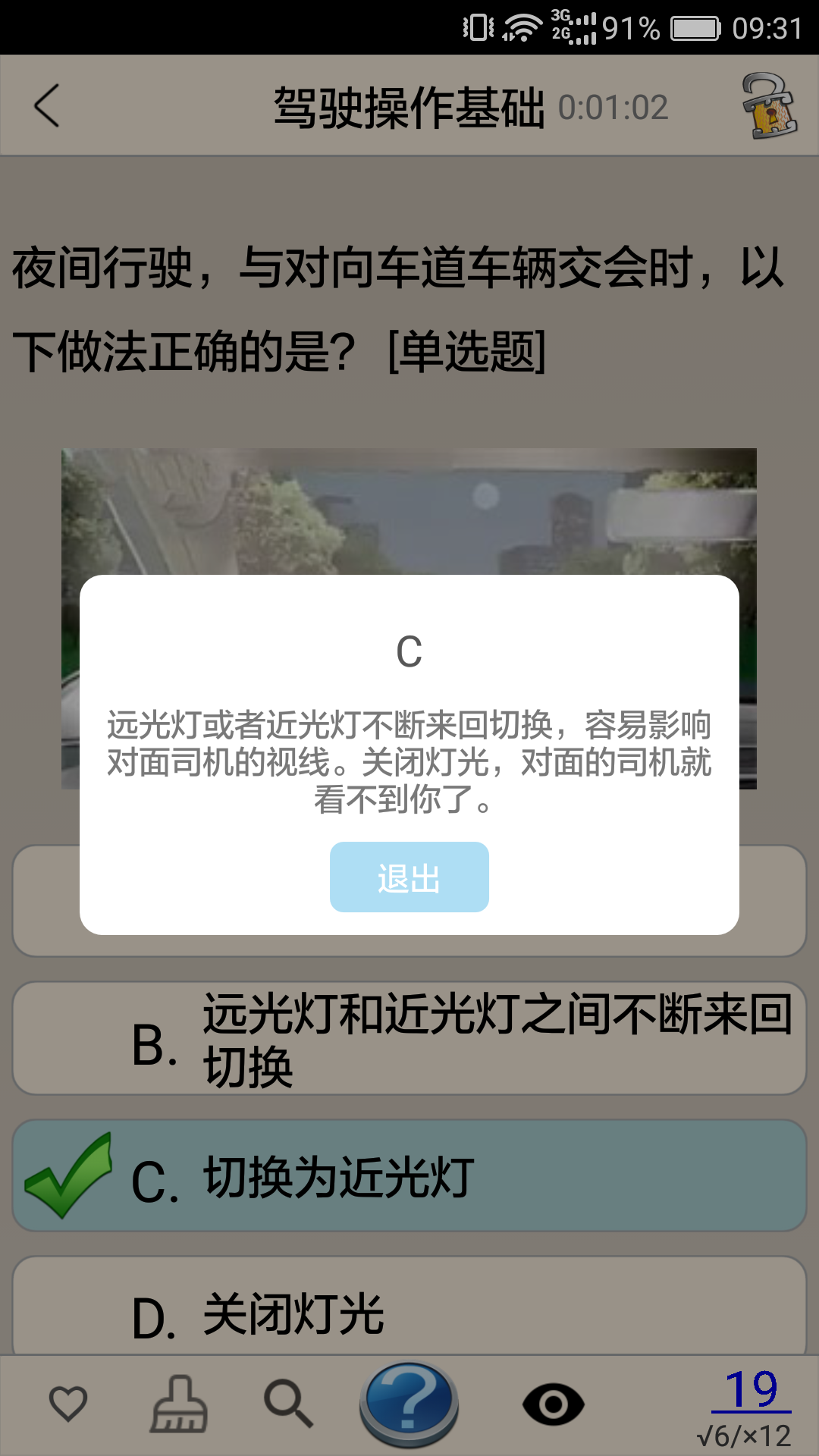Show the blue question mark explanation
This screenshot has height=1456, width=819.
[x=409, y=1403]
